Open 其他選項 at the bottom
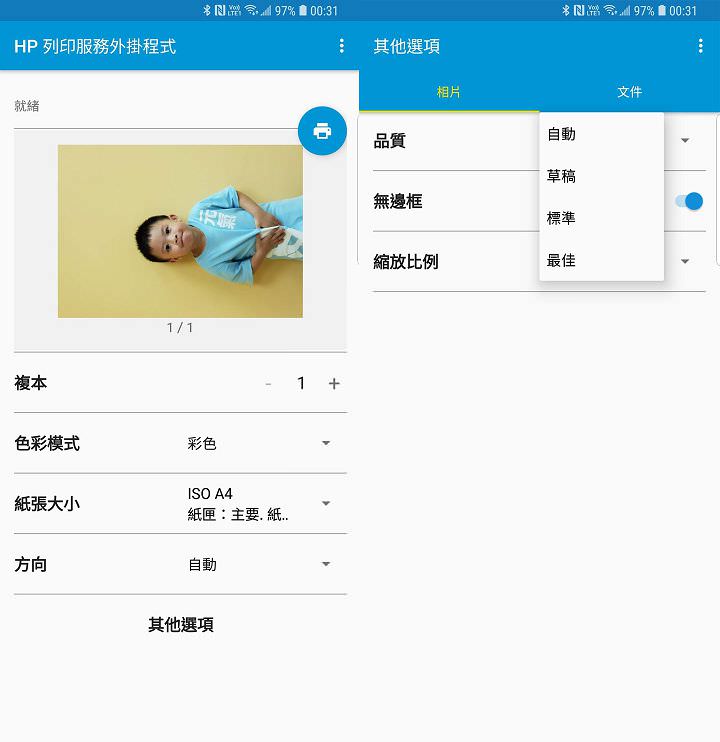The width and height of the screenshot is (720, 742). [180, 625]
